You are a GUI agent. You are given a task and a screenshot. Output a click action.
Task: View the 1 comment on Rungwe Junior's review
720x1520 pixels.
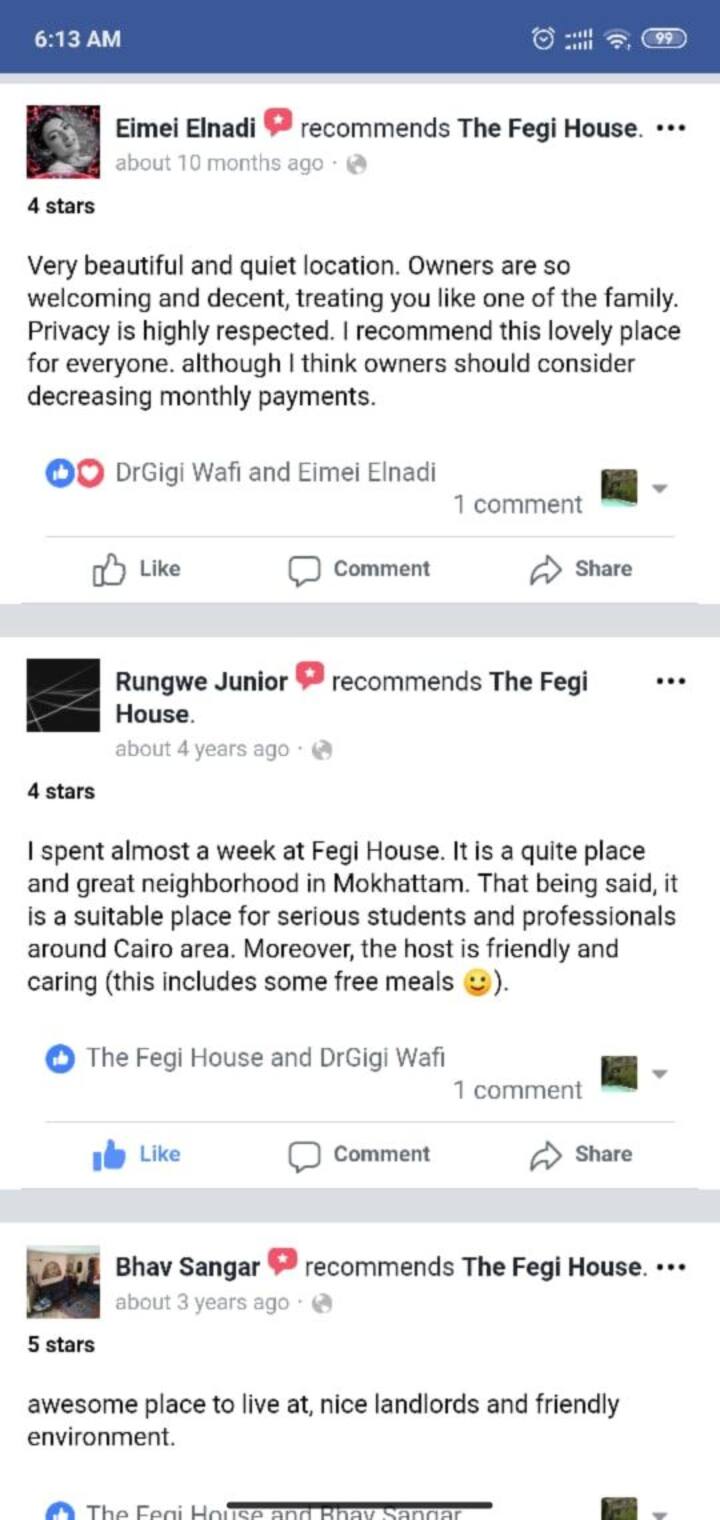(x=516, y=1089)
